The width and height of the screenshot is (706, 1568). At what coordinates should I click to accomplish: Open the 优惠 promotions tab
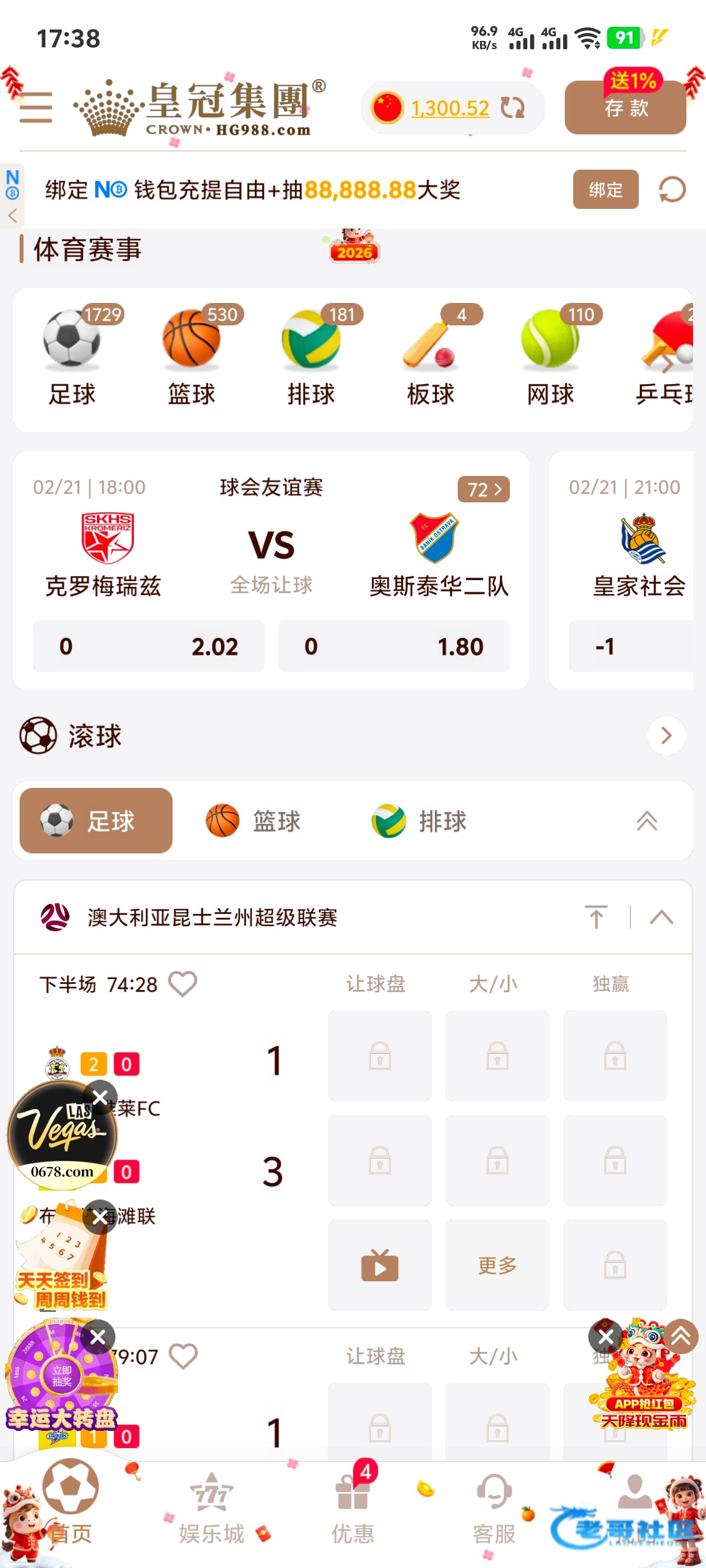coord(352,1508)
